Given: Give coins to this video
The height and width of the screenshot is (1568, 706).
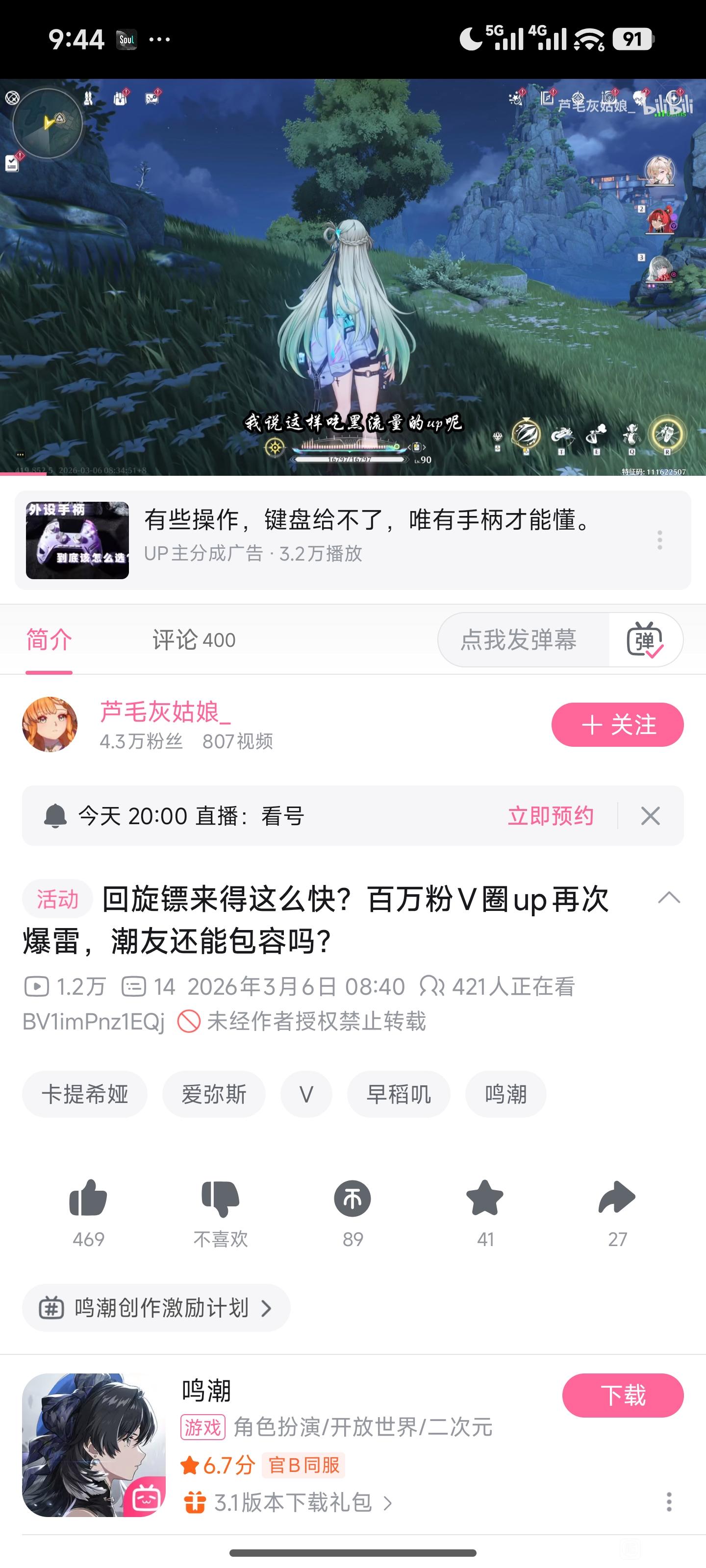Looking at the screenshot, I should pyautogui.click(x=353, y=1199).
